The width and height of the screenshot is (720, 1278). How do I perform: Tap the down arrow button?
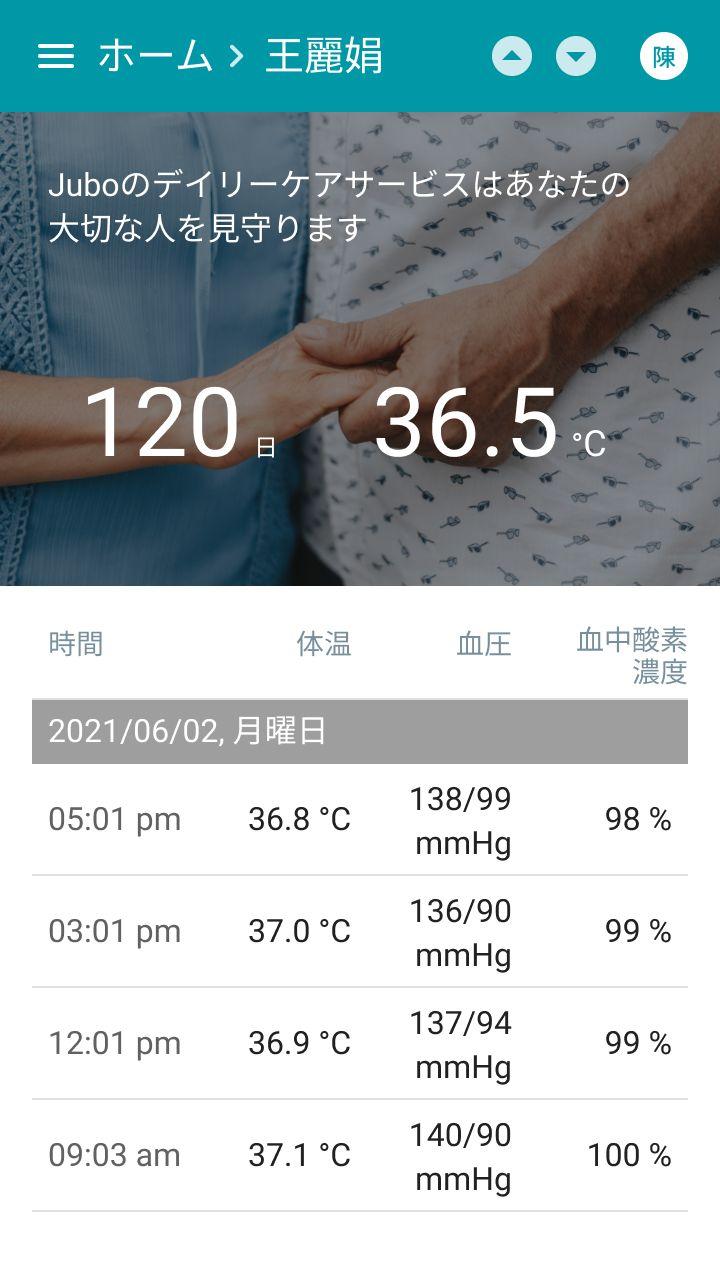click(x=576, y=57)
